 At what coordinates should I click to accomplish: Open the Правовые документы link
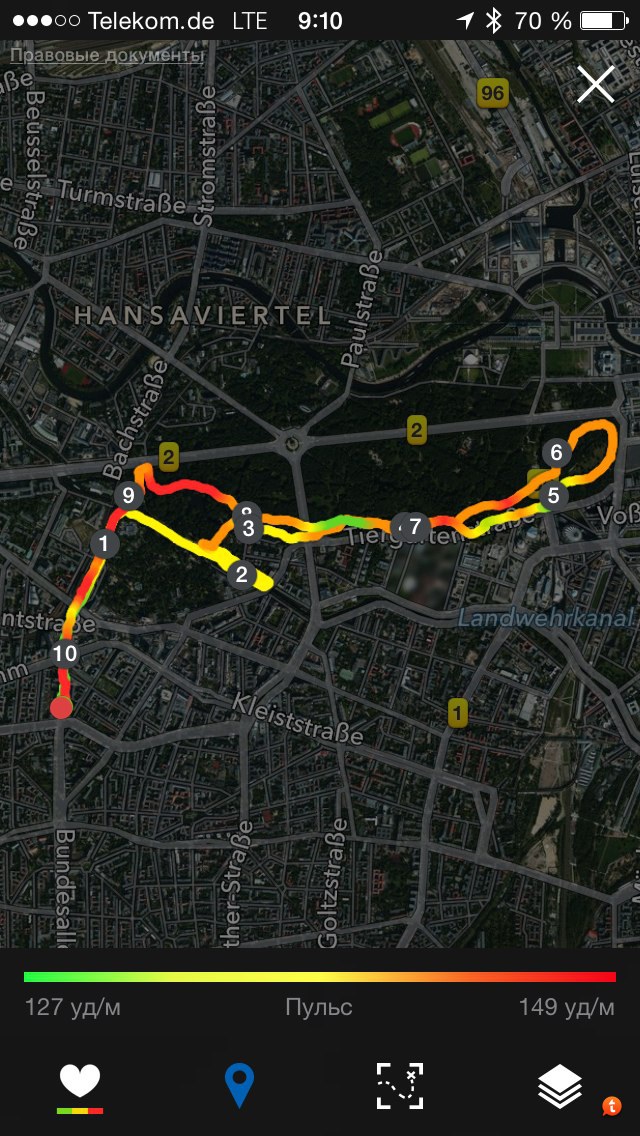click(x=106, y=55)
